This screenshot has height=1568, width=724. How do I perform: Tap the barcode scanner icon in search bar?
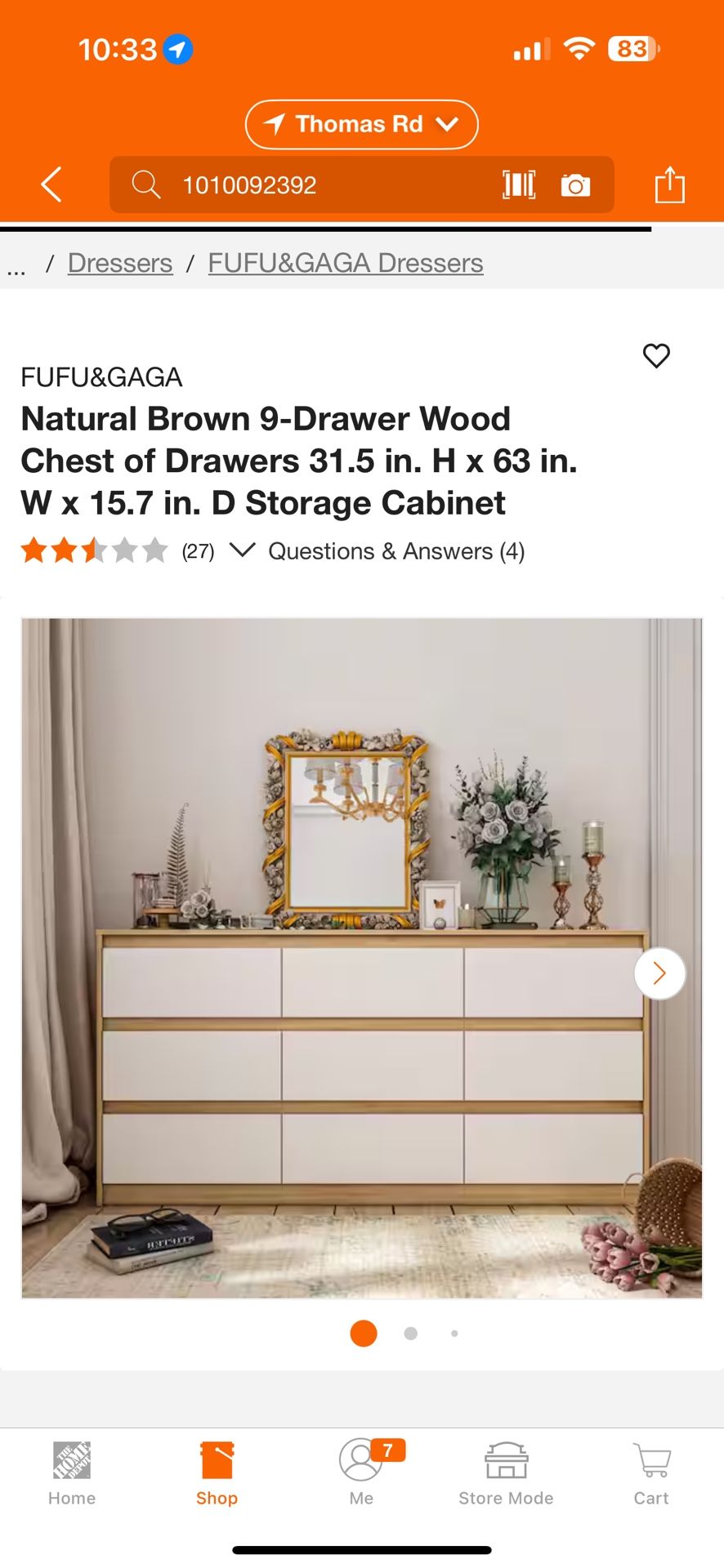click(520, 185)
